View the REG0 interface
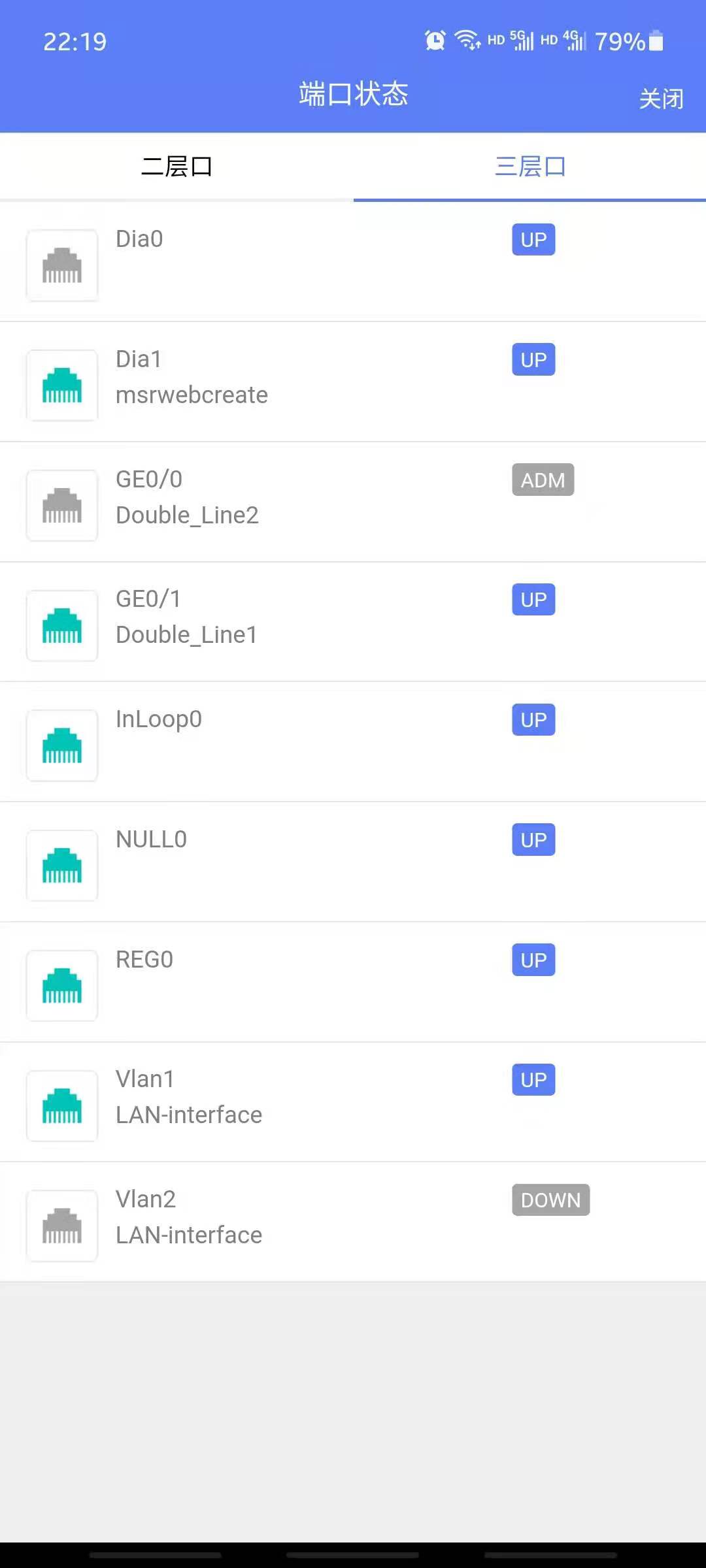The width and height of the screenshot is (706, 1568). [x=353, y=983]
